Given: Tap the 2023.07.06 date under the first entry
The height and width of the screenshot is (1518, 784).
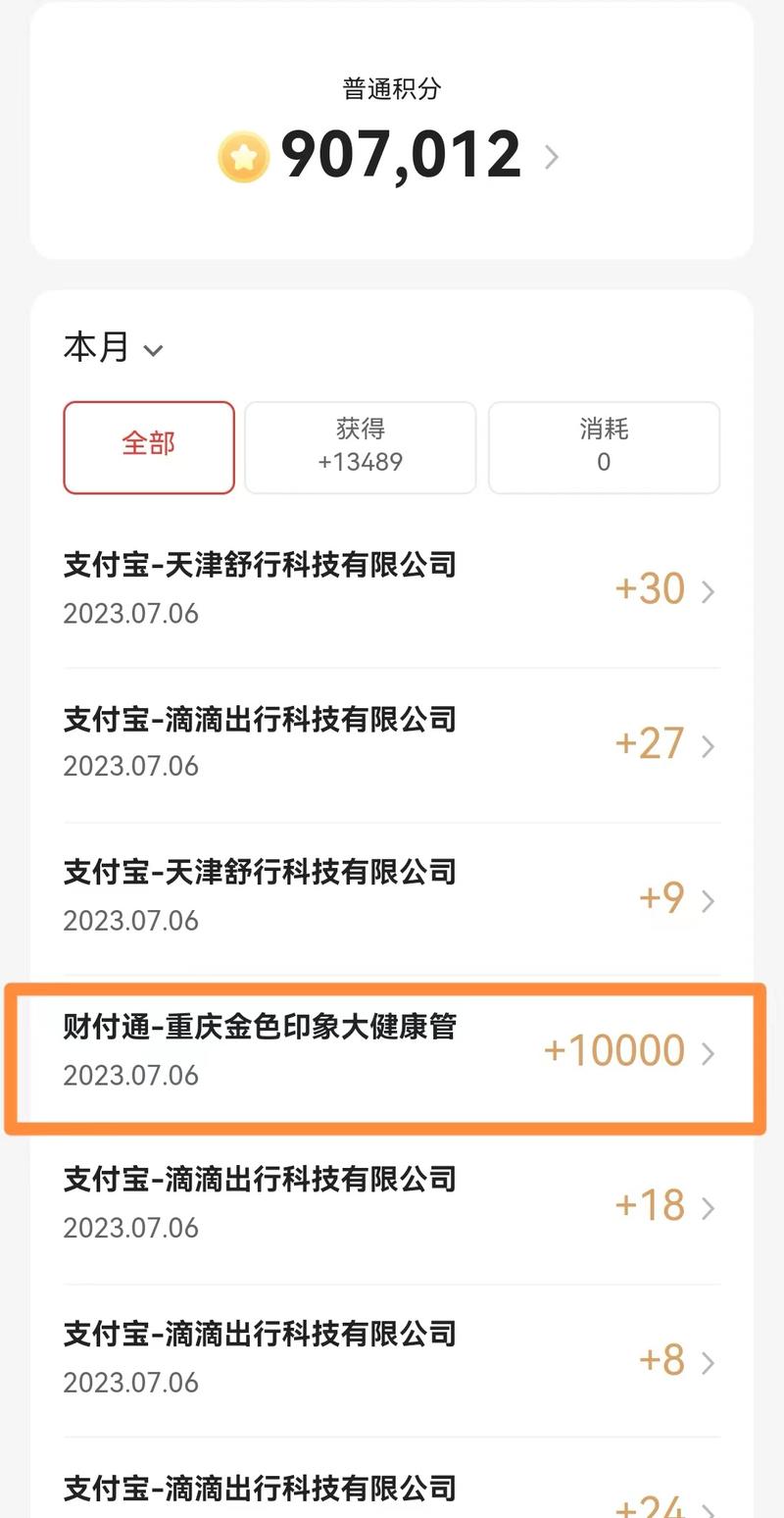Looking at the screenshot, I should [130, 613].
